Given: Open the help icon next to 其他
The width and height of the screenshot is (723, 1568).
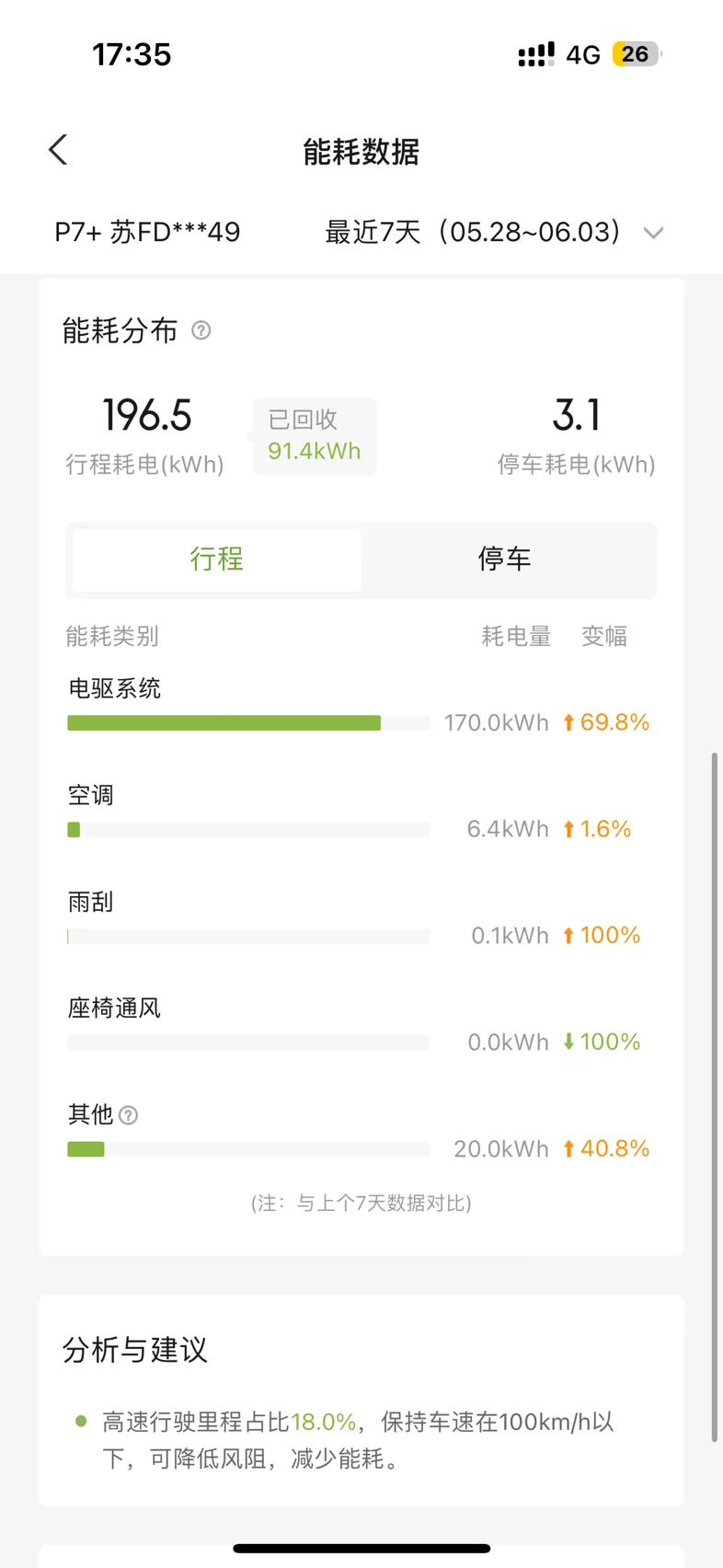Looking at the screenshot, I should pos(129,1115).
